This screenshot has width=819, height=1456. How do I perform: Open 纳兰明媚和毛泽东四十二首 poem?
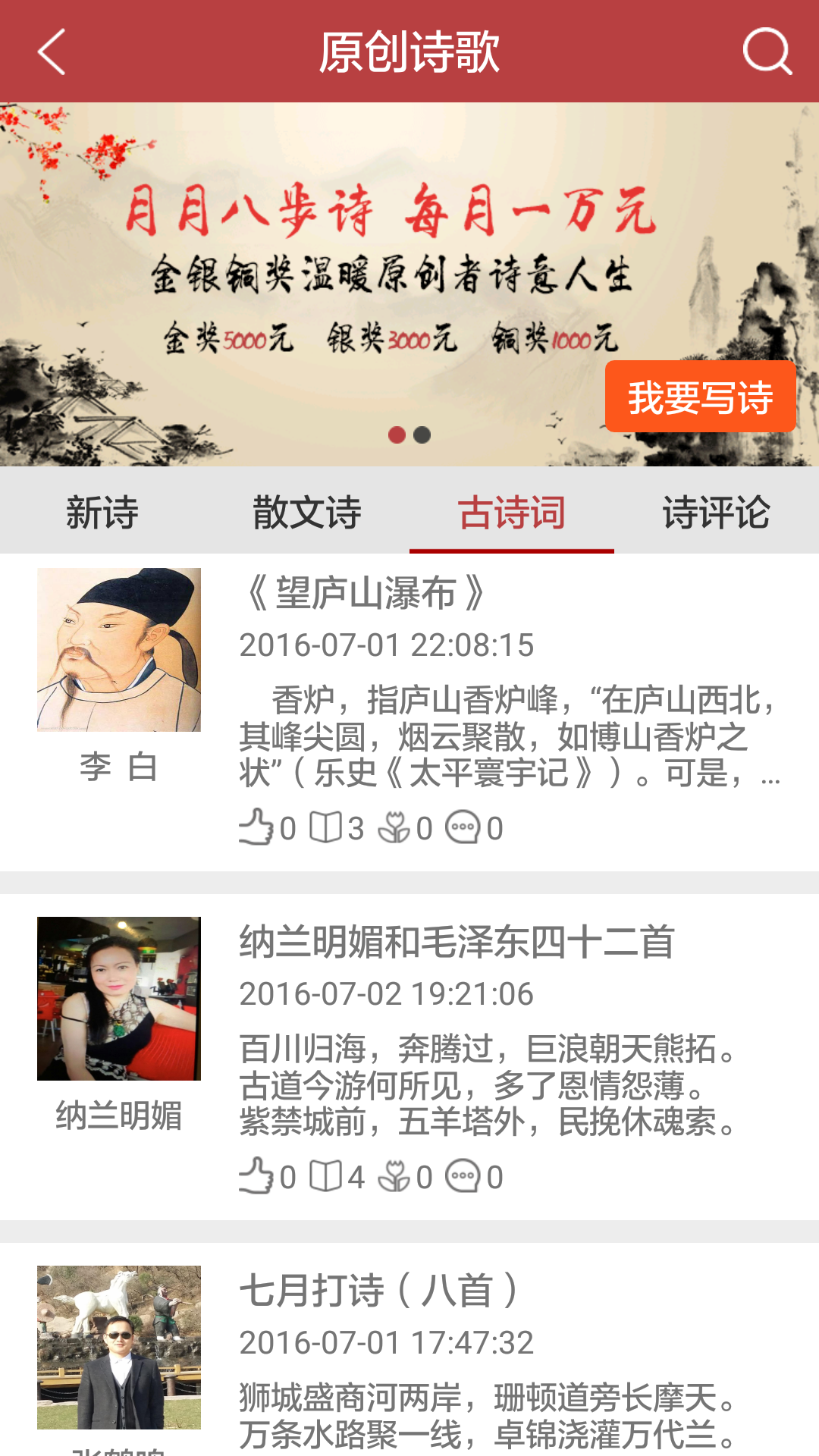457,942
